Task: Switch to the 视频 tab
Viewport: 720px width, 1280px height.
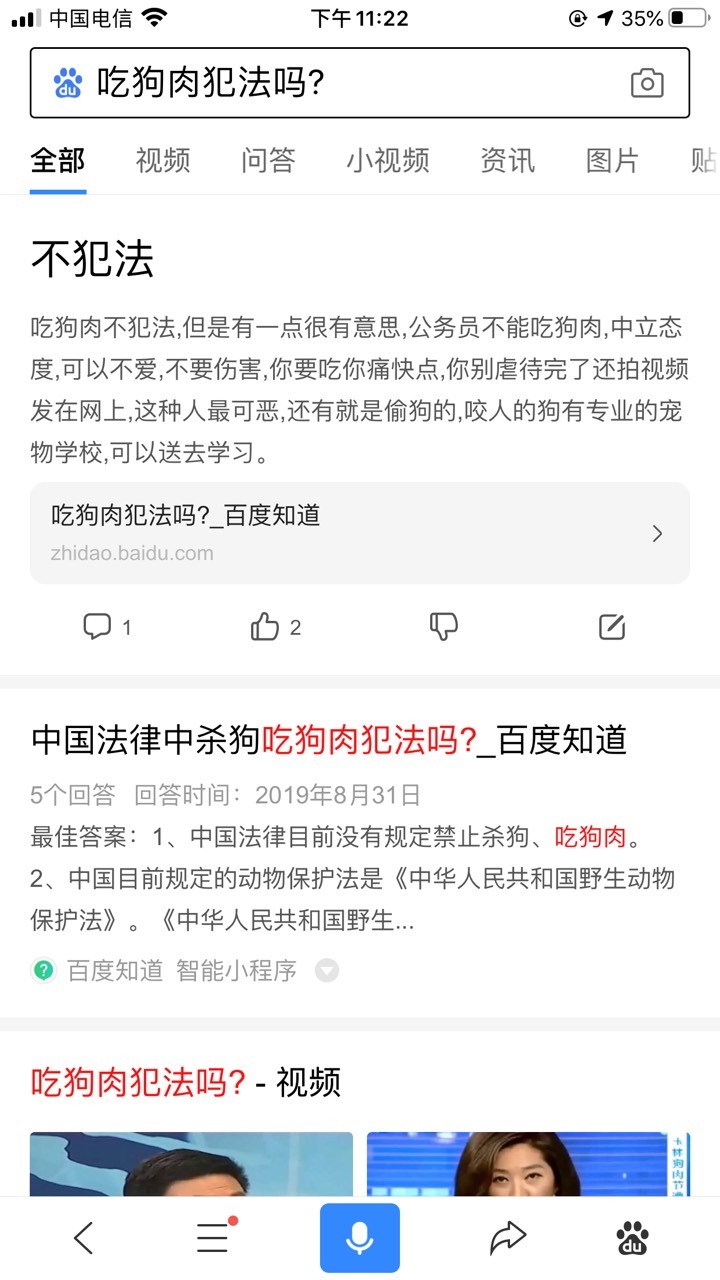Action: point(163,160)
